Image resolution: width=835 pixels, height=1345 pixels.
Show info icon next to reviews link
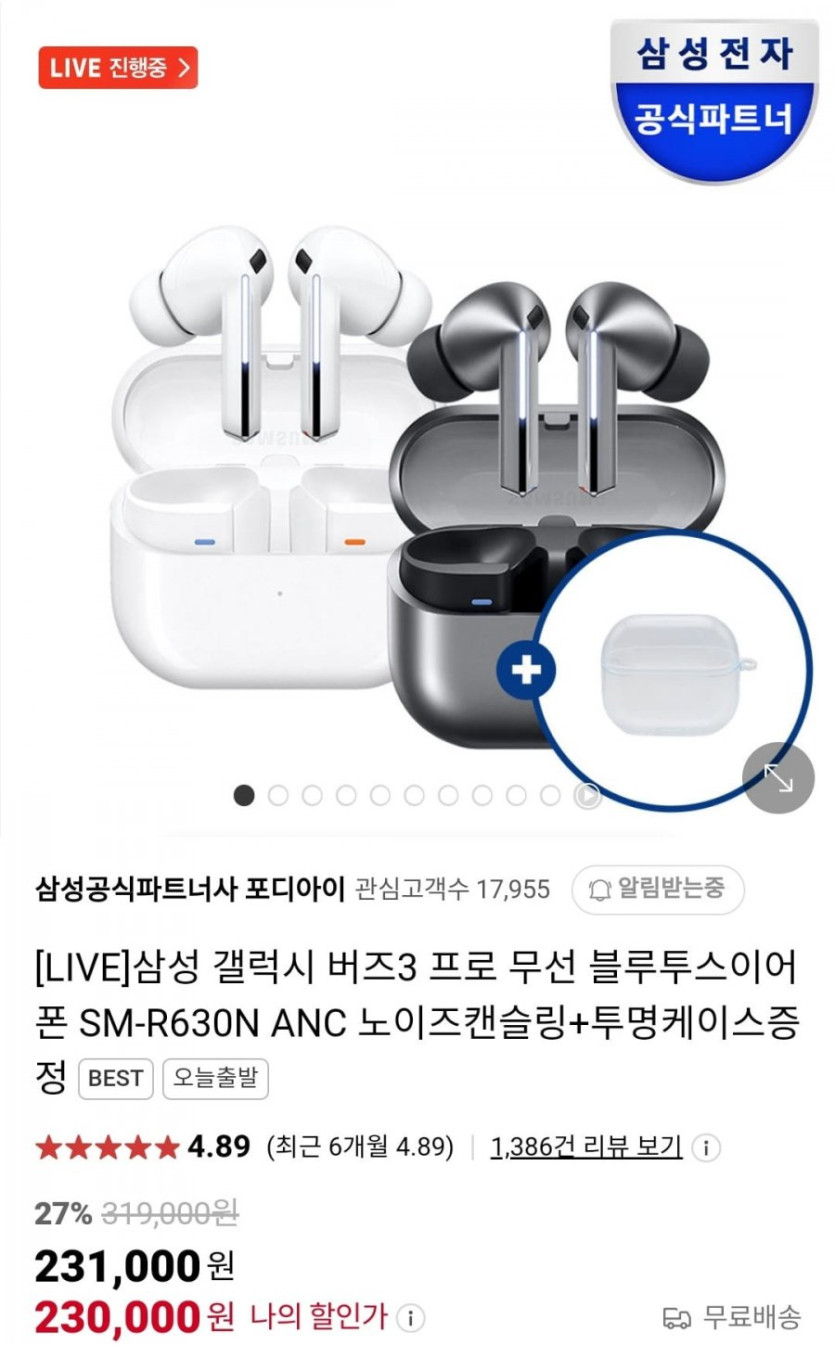coord(706,1147)
